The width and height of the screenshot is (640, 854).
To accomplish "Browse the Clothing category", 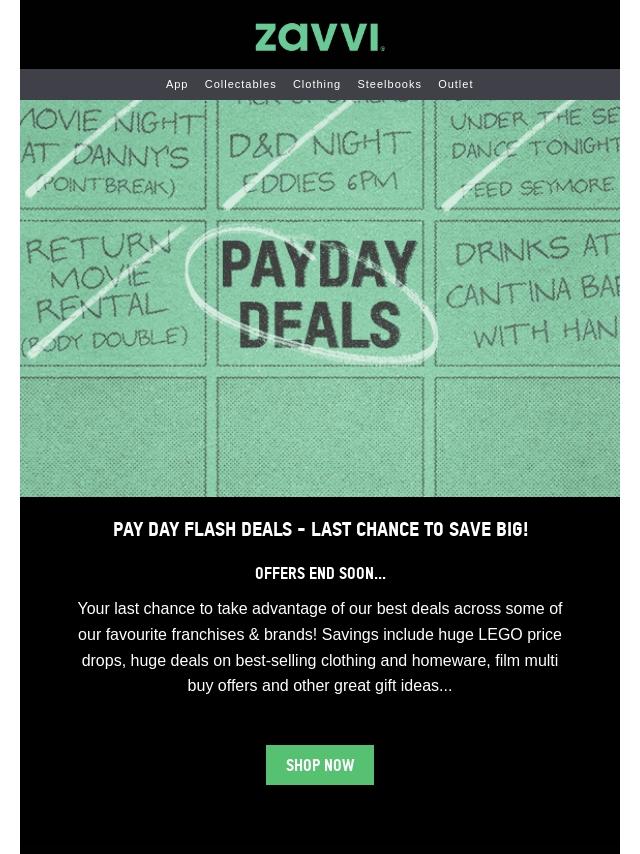I will pos(316,85).
